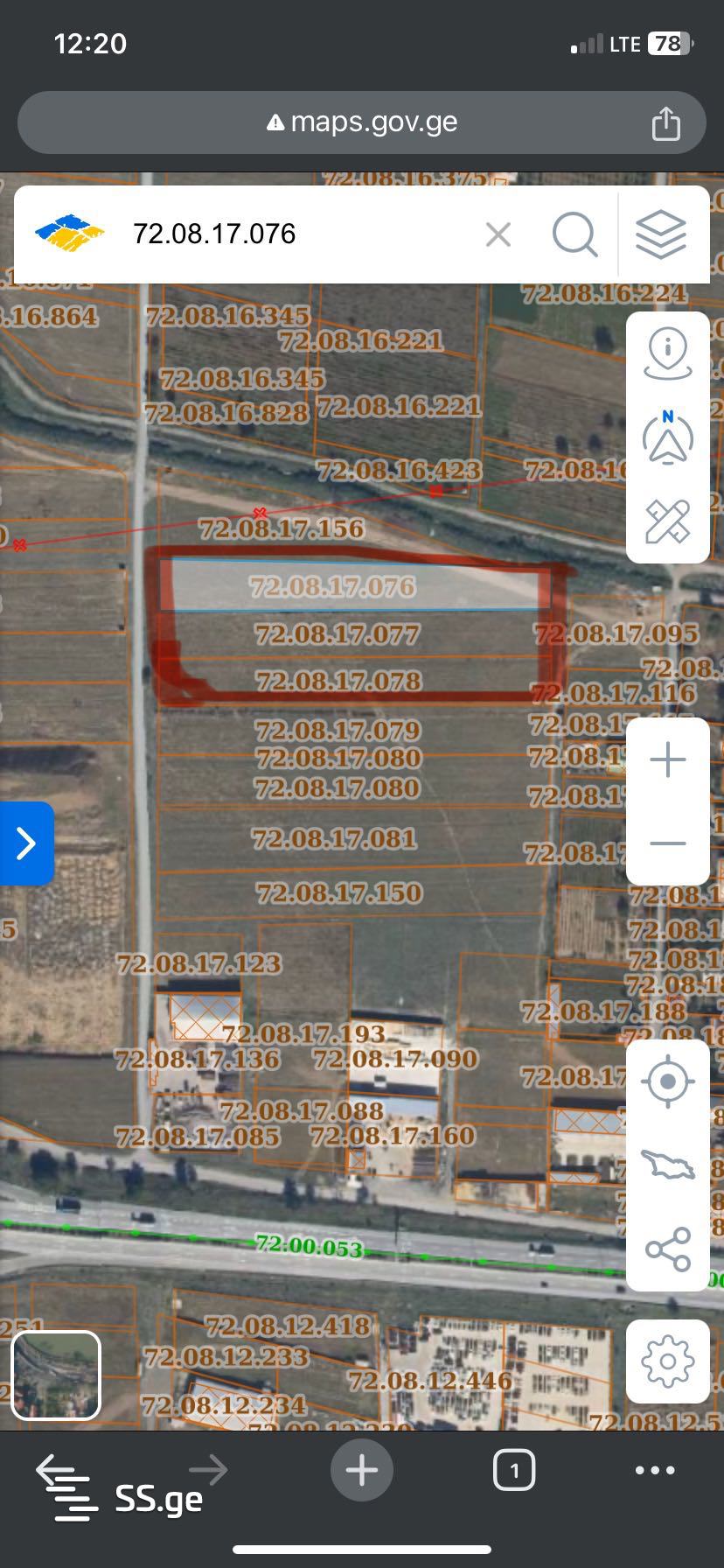The image size is (724, 1568).
Task: Tap browser share button in address bar
Action: pyautogui.click(x=666, y=122)
